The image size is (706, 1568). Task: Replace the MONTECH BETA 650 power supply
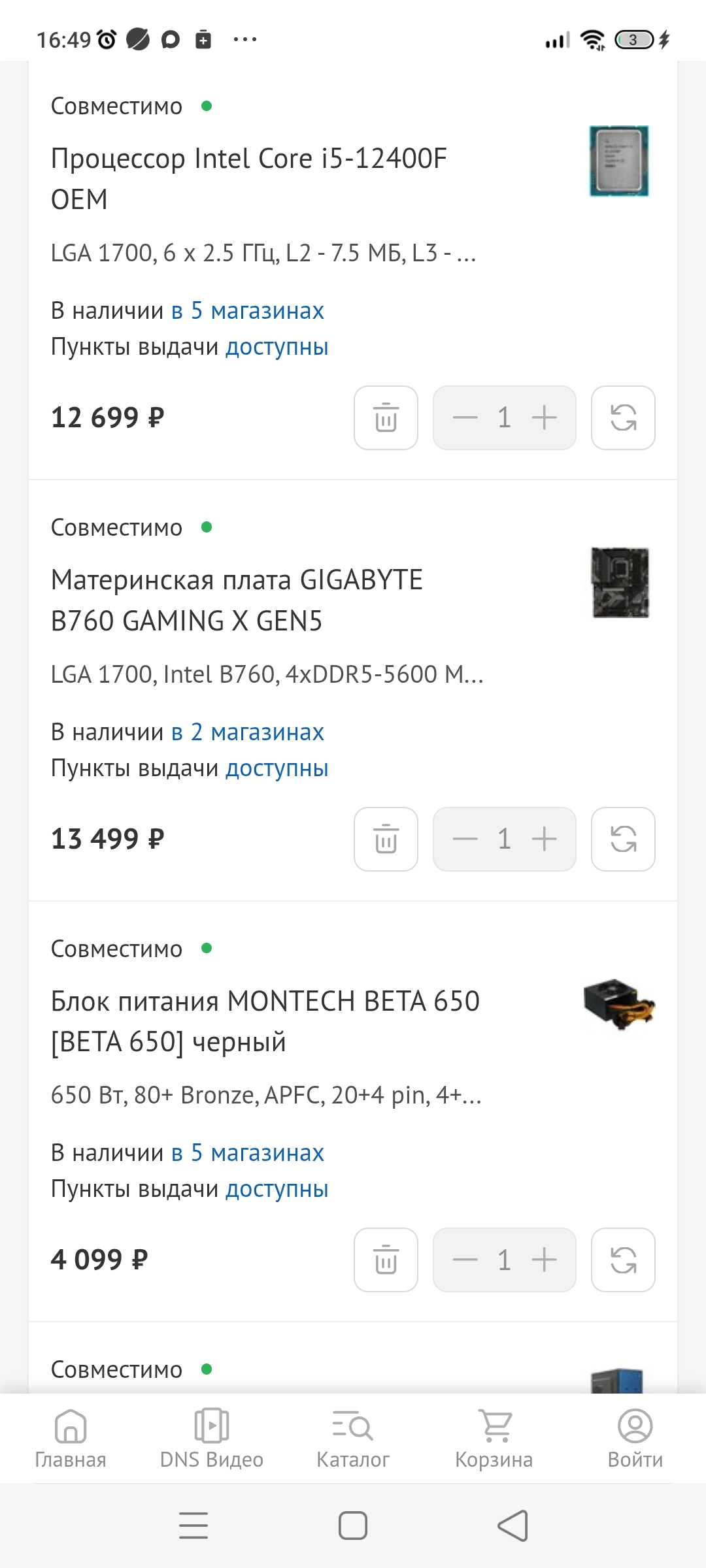point(623,1260)
